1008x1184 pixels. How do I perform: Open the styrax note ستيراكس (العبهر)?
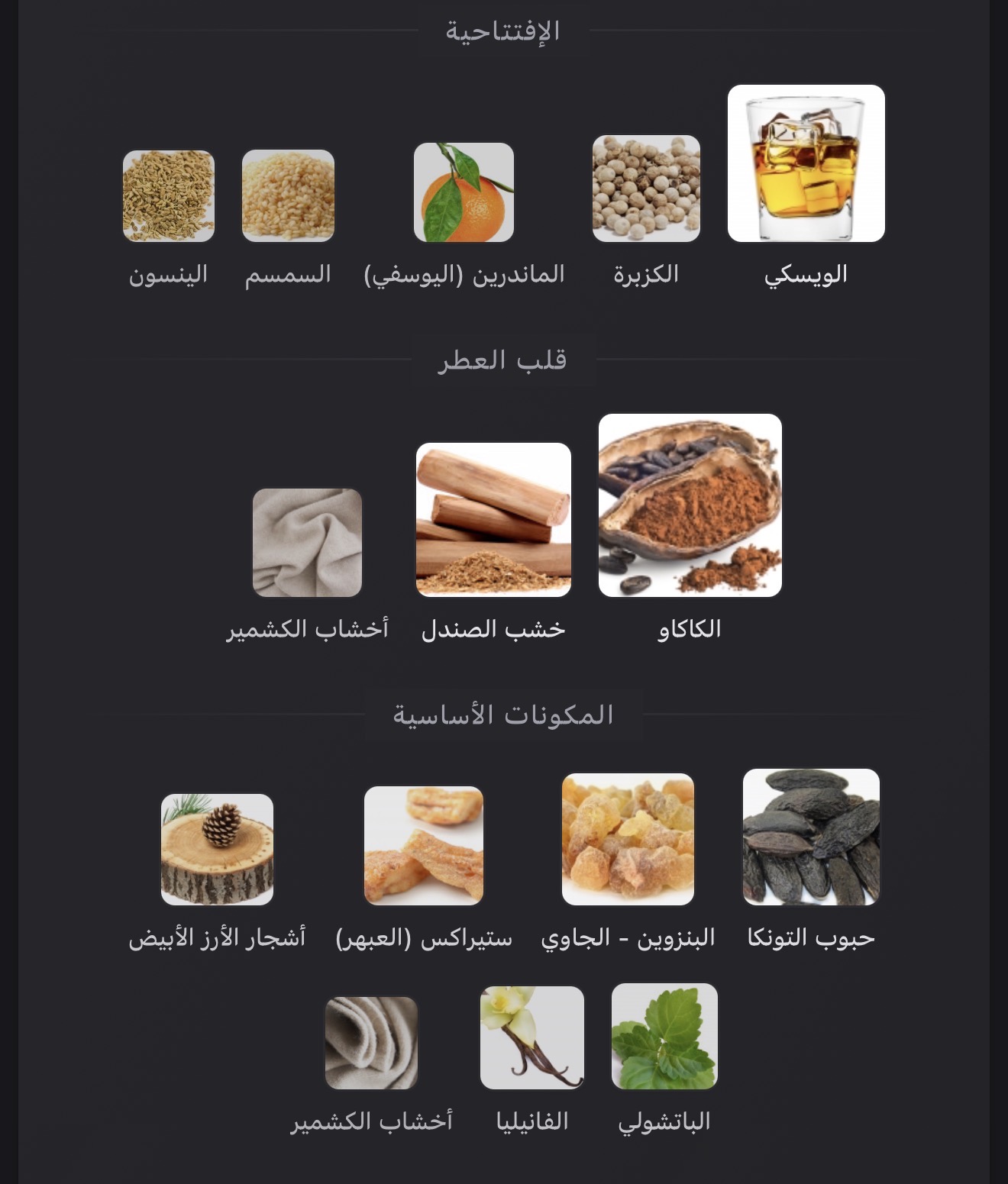(x=424, y=846)
